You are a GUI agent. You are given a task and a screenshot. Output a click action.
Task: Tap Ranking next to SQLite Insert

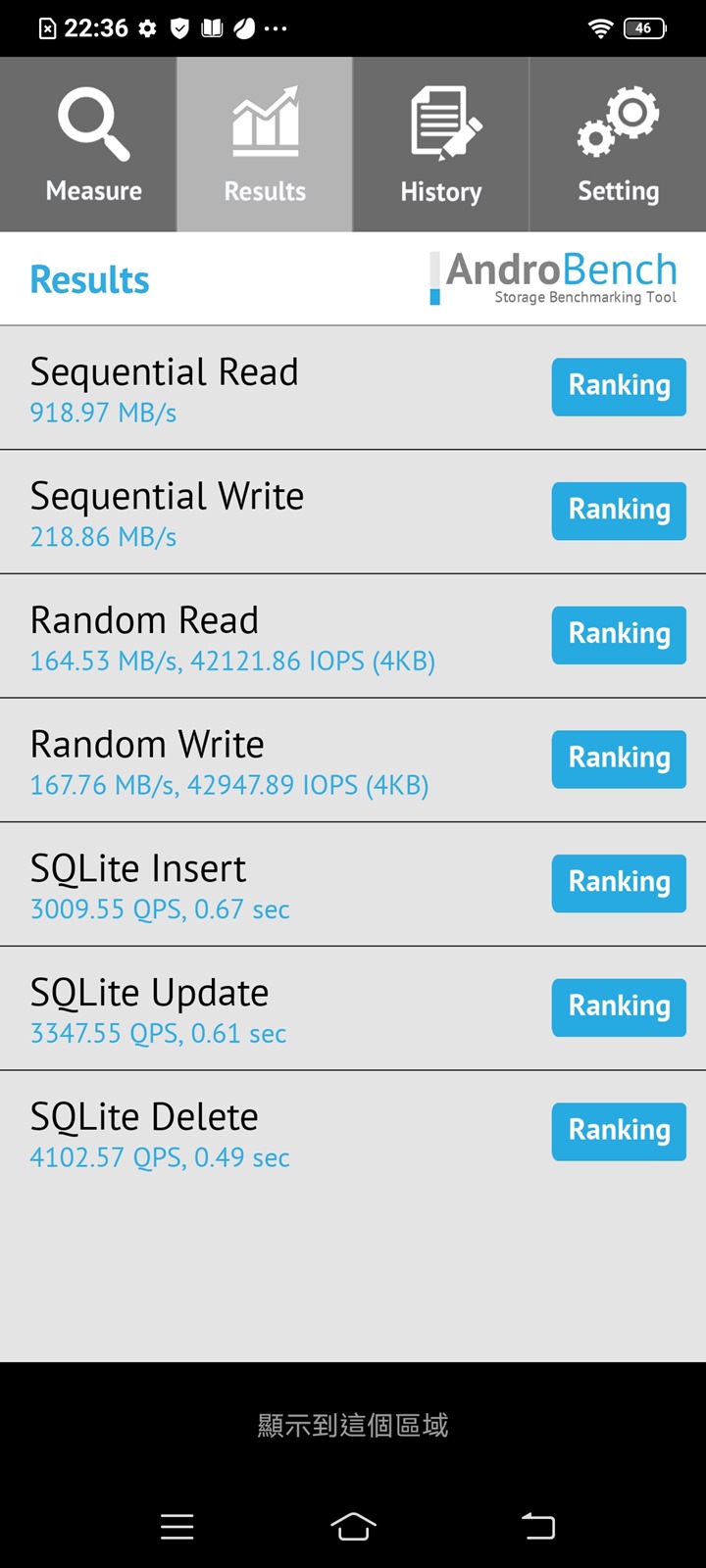pyautogui.click(x=619, y=883)
